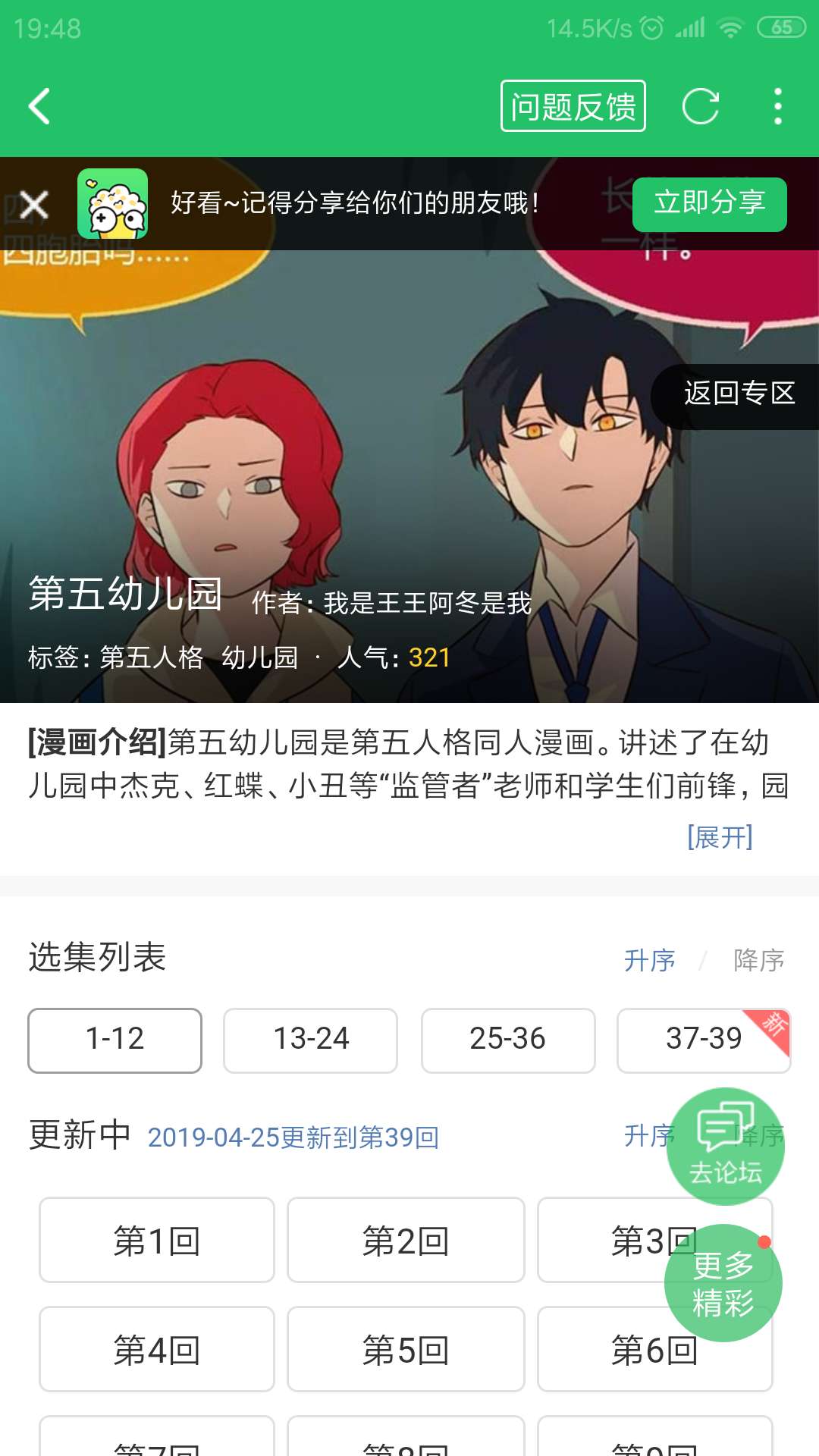This screenshot has width=819, height=1456.
Task: Expand the comic introduction with 展开
Action: [719, 837]
